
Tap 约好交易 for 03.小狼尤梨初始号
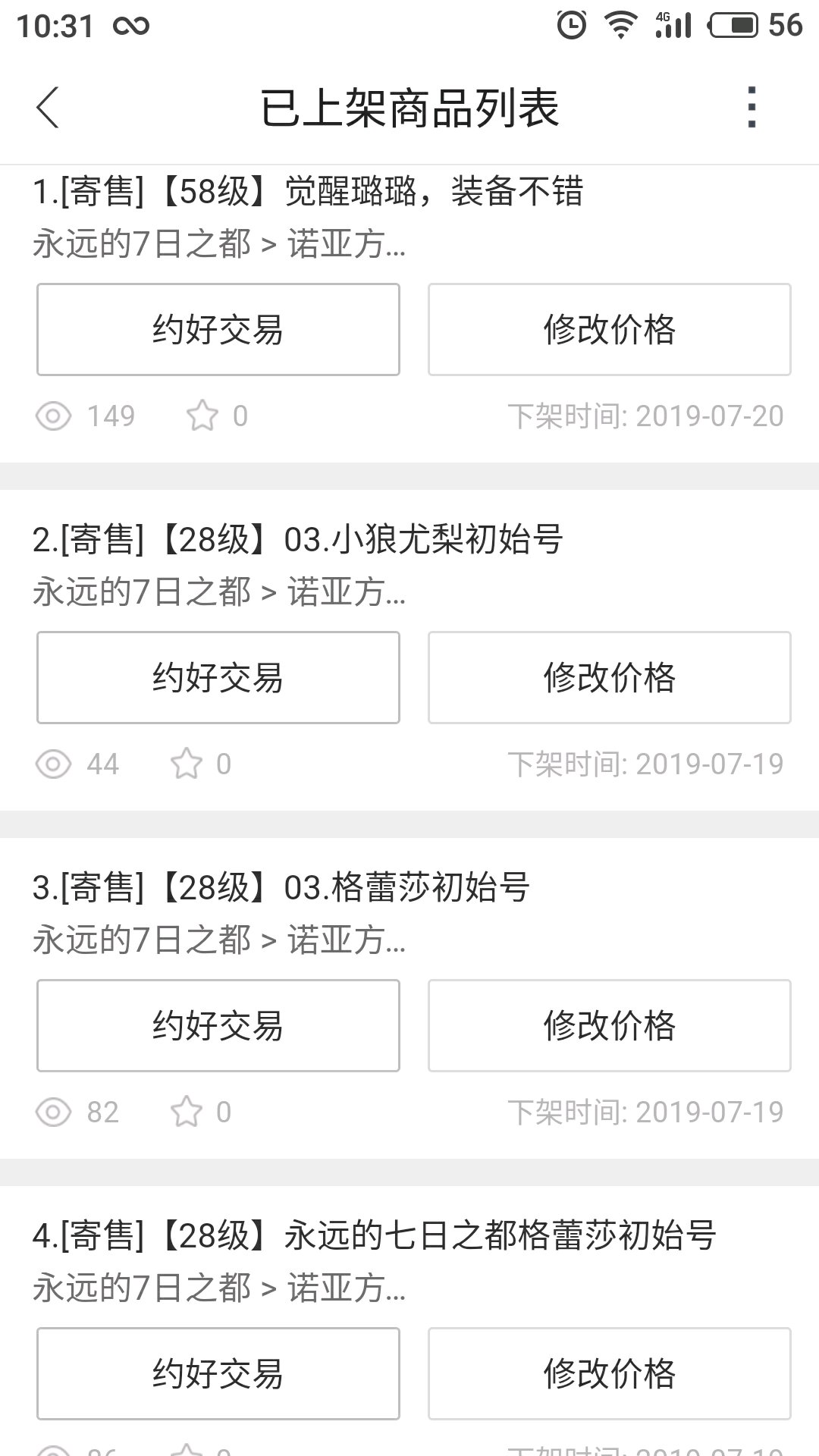218,677
